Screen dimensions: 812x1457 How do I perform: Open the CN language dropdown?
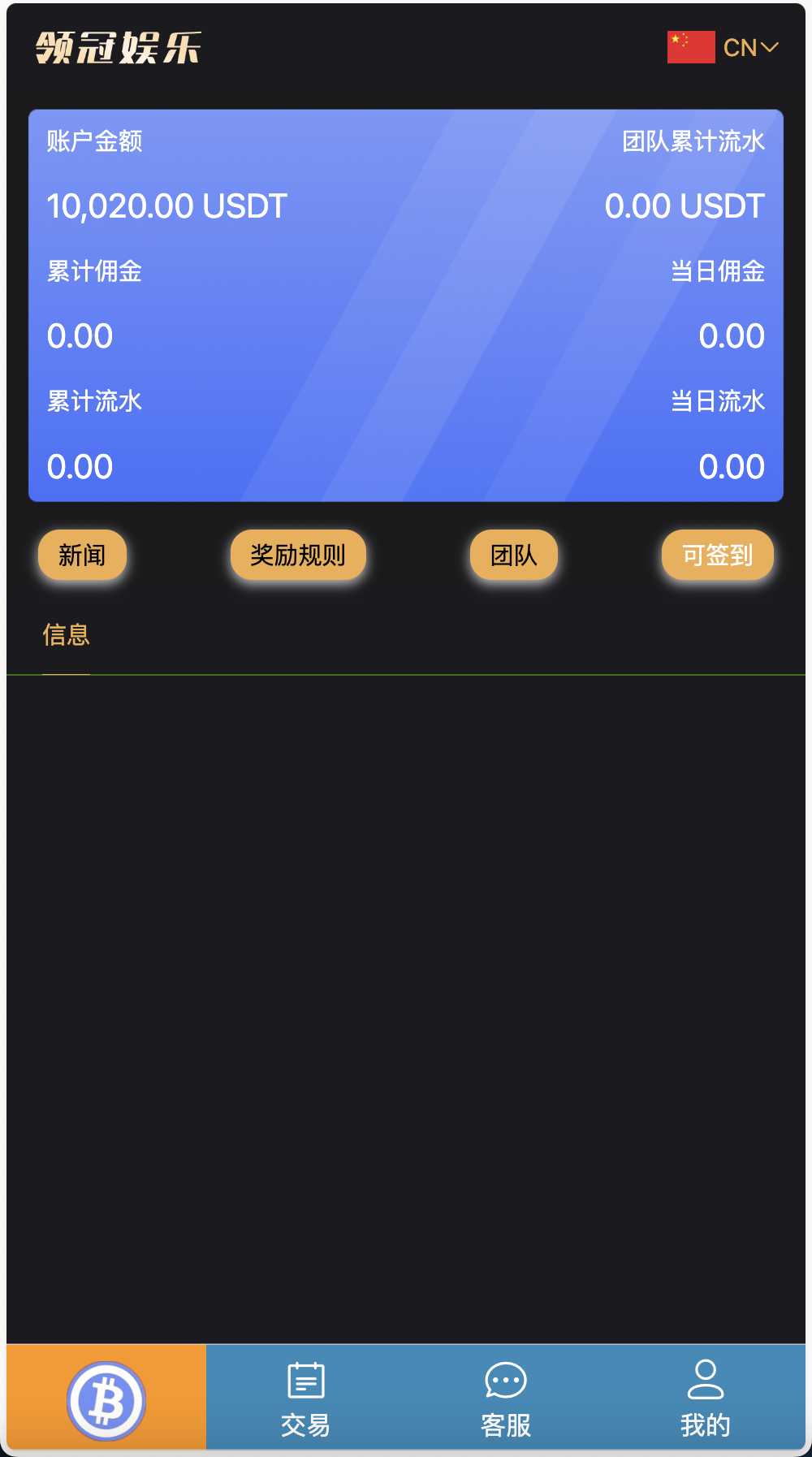[x=741, y=48]
